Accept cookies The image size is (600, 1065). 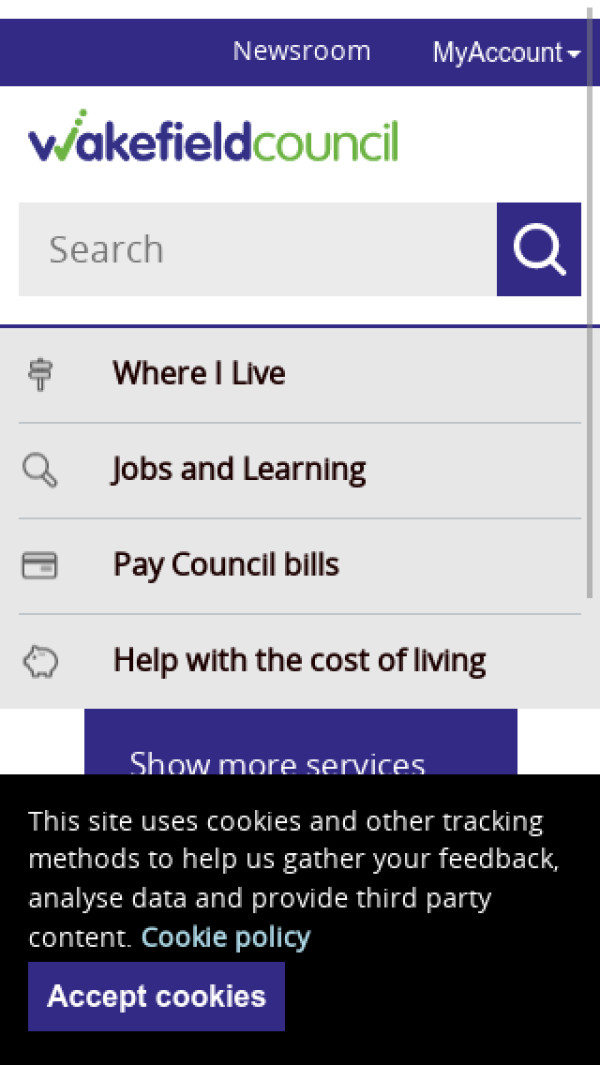(x=156, y=996)
